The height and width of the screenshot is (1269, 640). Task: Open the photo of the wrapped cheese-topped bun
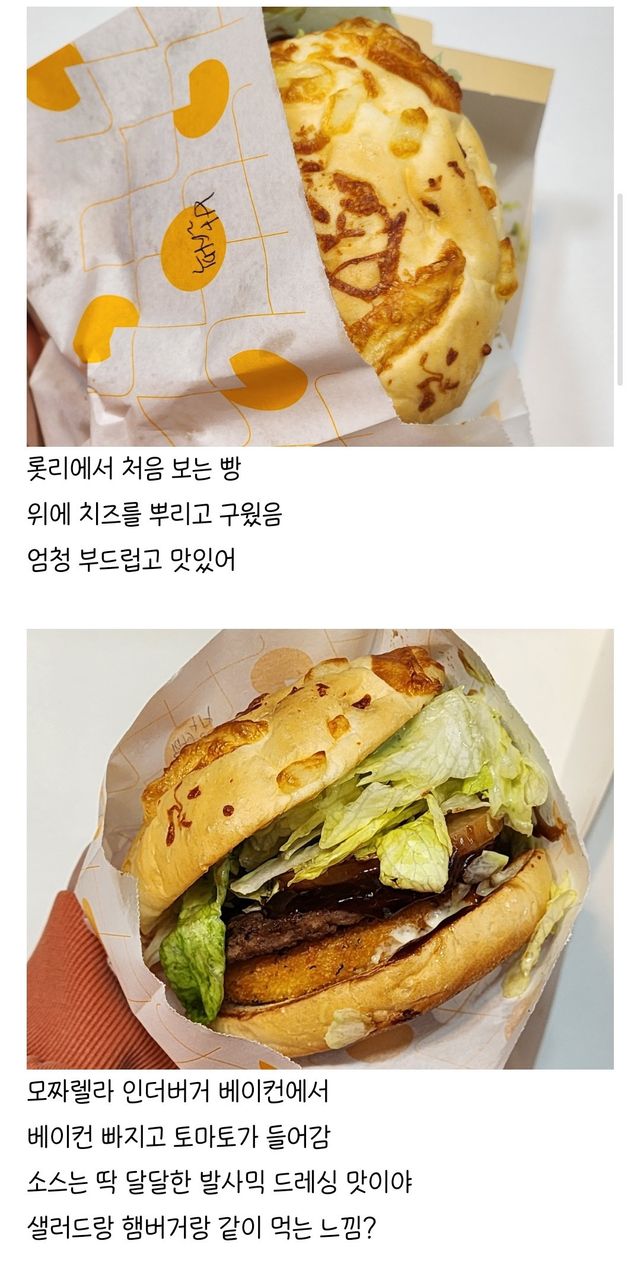coord(320,226)
